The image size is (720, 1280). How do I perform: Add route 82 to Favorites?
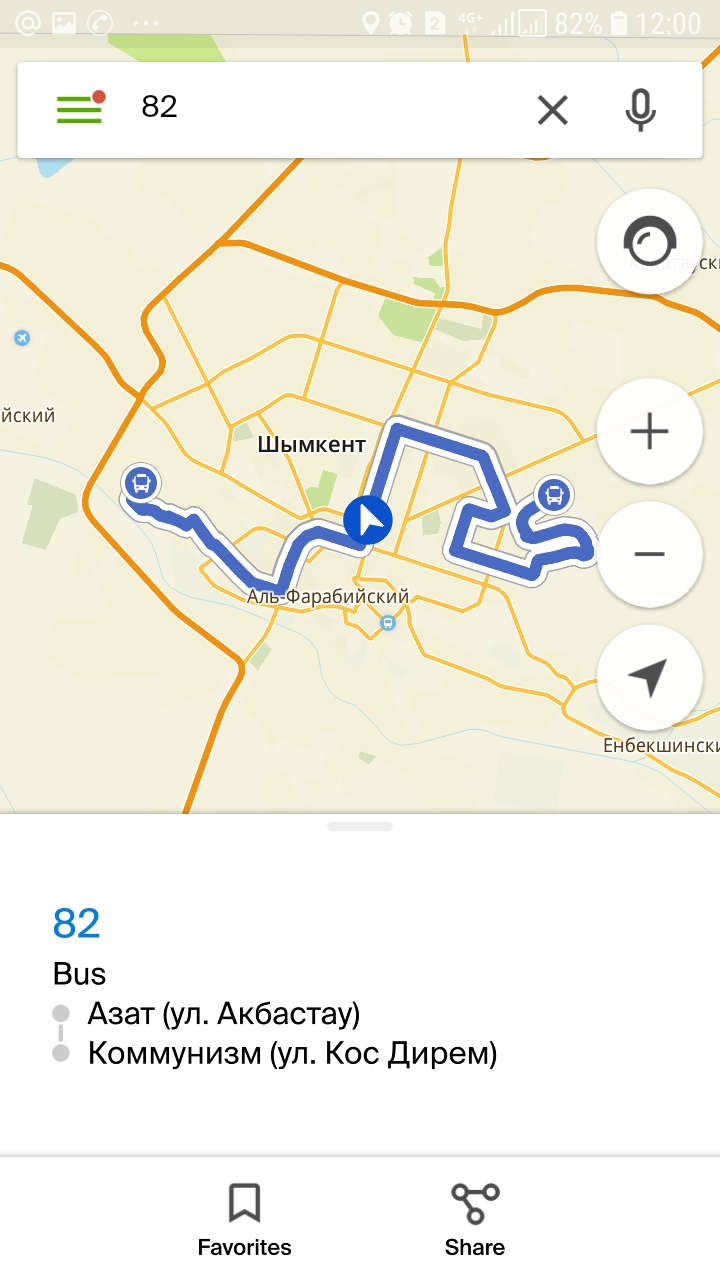tap(245, 1219)
